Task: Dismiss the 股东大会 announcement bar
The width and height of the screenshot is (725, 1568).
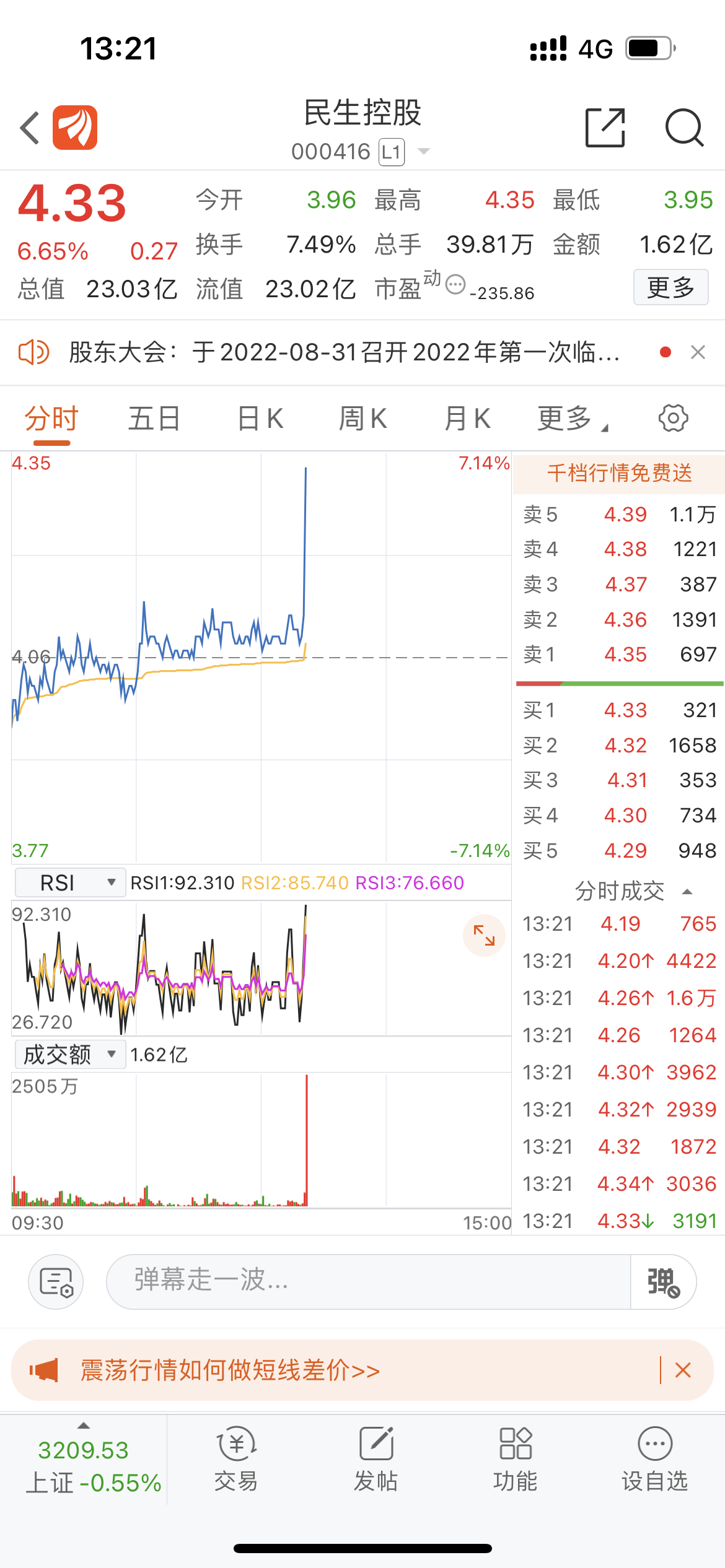Action: point(698,352)
